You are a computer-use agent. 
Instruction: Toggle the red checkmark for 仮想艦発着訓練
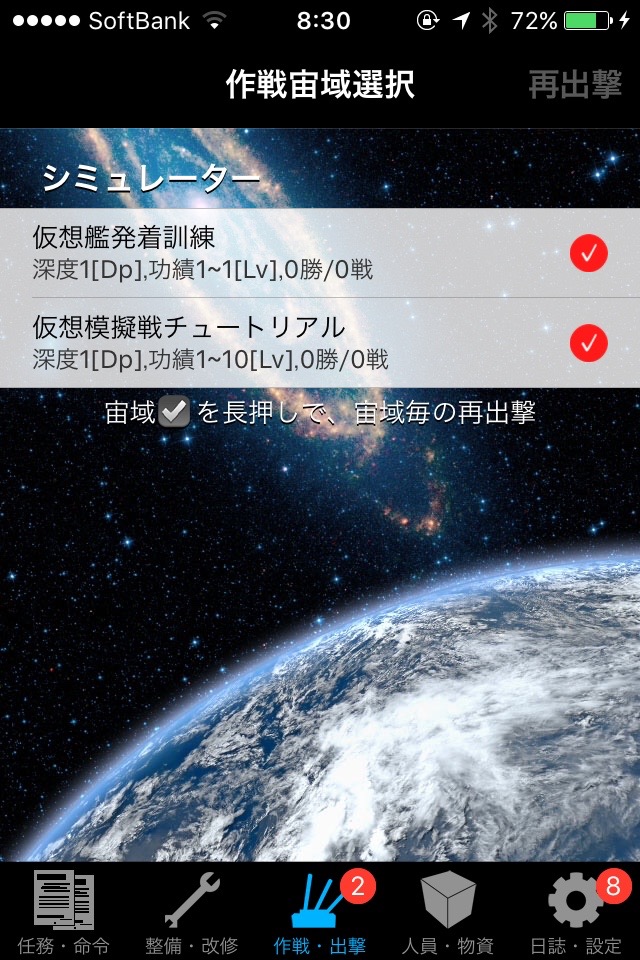[589, 253]
